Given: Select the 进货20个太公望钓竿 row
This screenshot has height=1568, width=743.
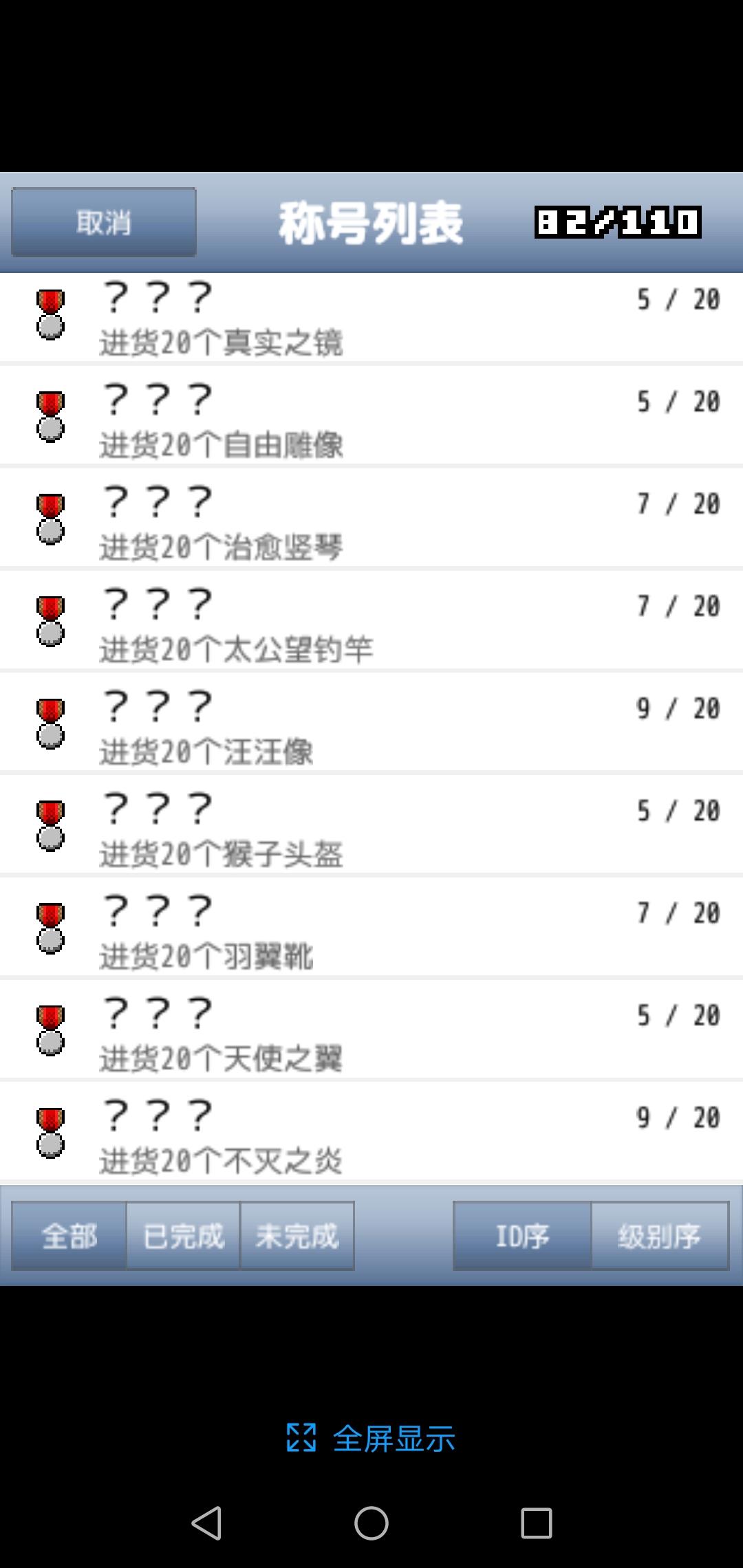Looking at the screenshot, I should click(371, 620).
